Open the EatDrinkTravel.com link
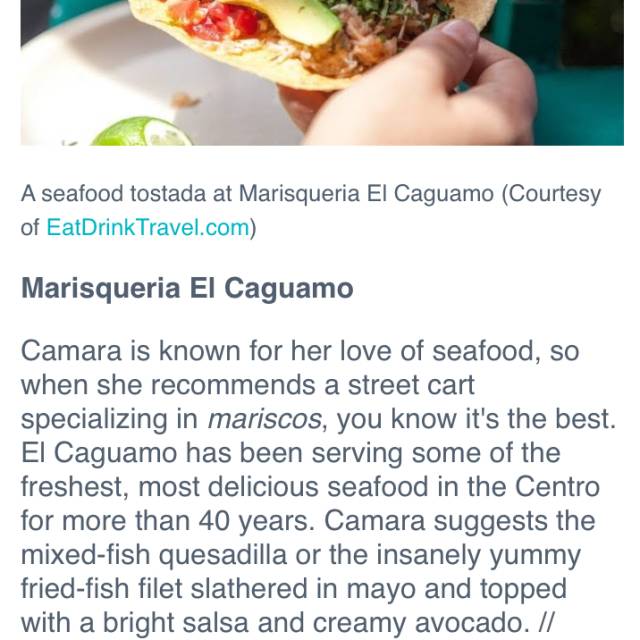The height and width of the screenshot is (640, 640). pos(147,227)
